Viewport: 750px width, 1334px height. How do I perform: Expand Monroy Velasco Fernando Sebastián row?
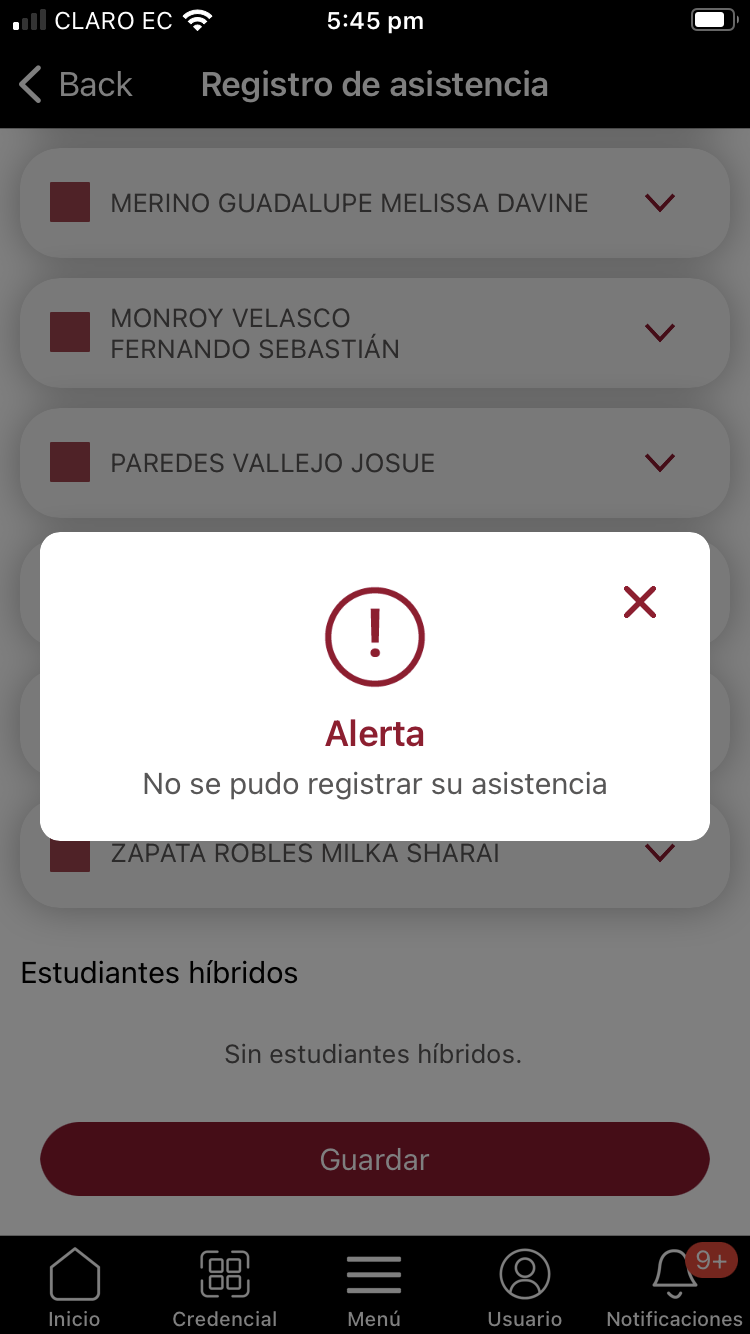coord(659,332)
